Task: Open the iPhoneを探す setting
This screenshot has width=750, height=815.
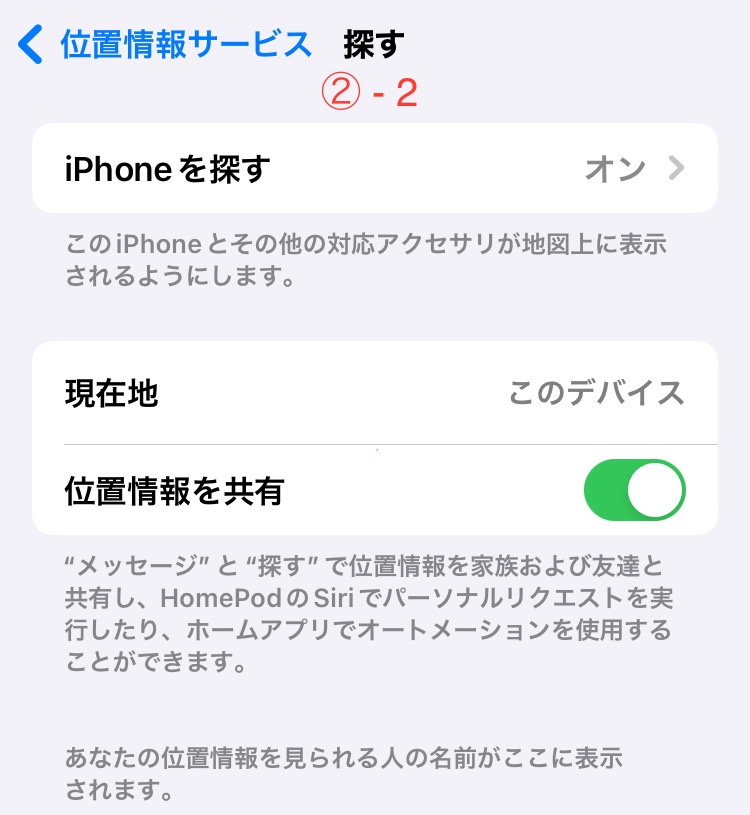Action: pos(375,168)
